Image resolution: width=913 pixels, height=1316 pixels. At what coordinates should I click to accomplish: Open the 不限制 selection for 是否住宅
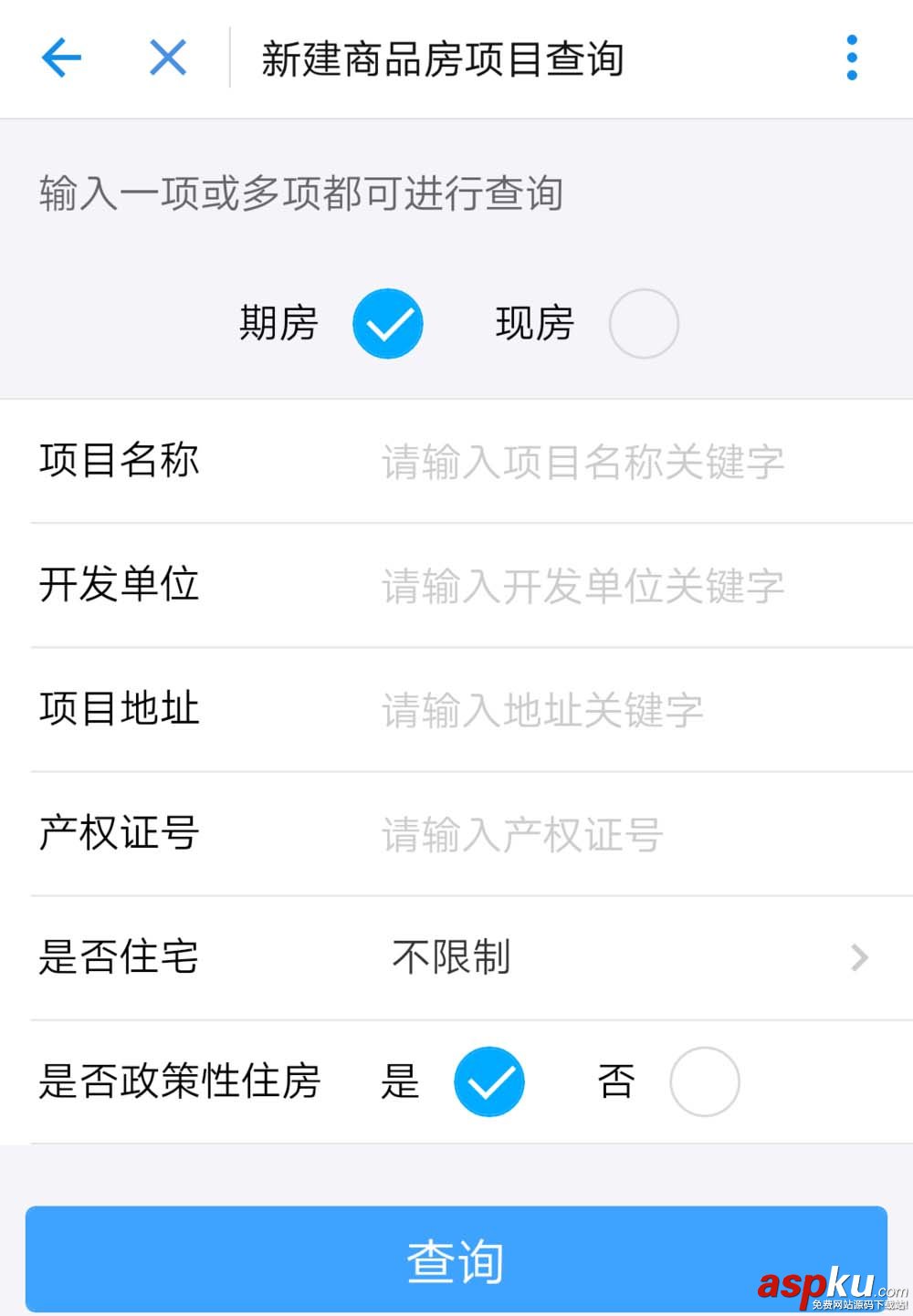451,957
